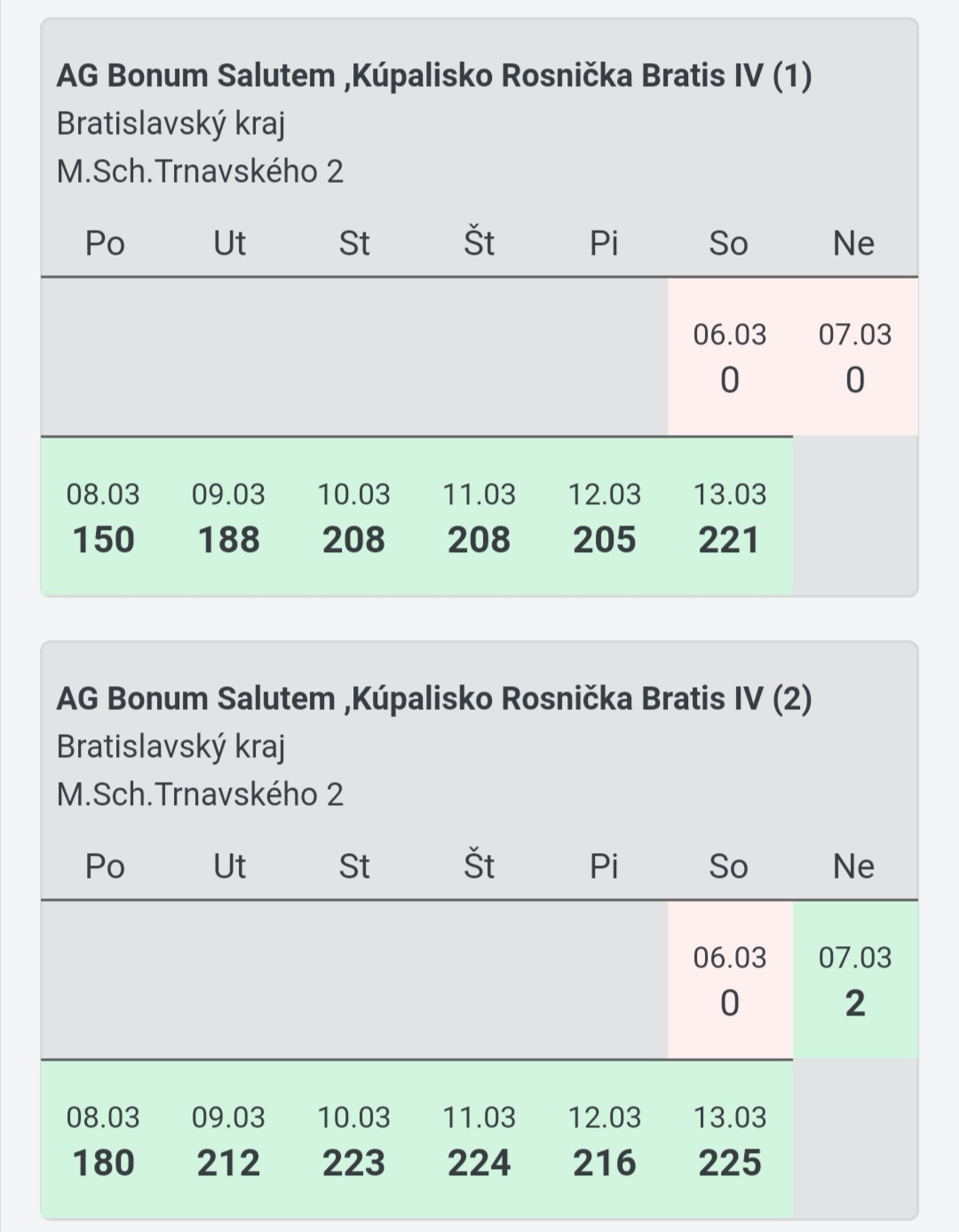Pick 09.03 with 212 slots
This screenshot has width=959, height=1232.
pos(228,1141)
